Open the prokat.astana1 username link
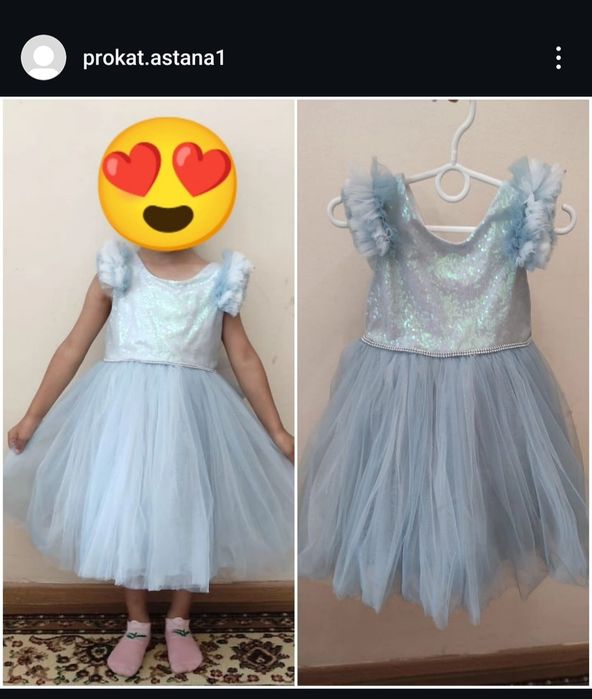The image size is (592, 699). [154, 58]
